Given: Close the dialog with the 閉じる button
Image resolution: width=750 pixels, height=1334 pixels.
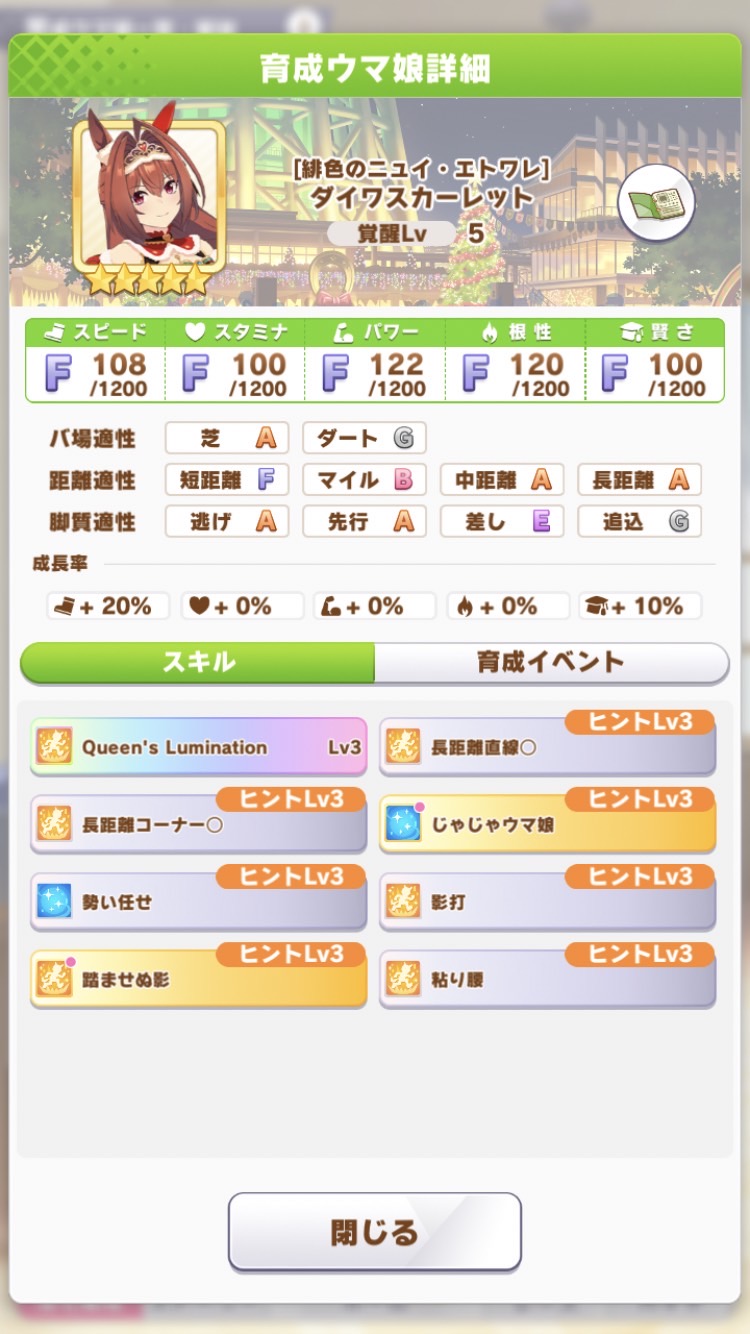Looking at the screenshot, I should pos(375,1232).
